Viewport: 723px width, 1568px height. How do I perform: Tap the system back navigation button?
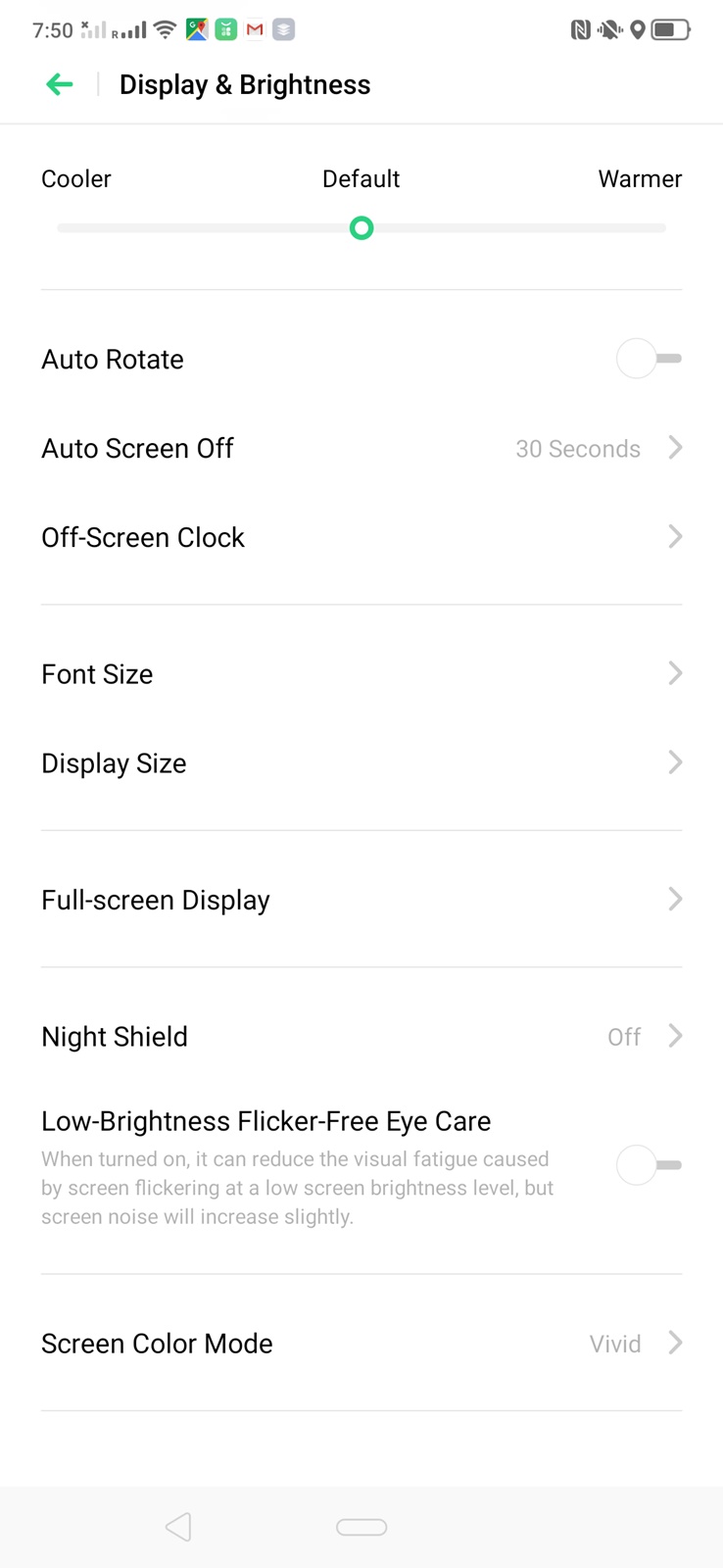(178, 1527)
